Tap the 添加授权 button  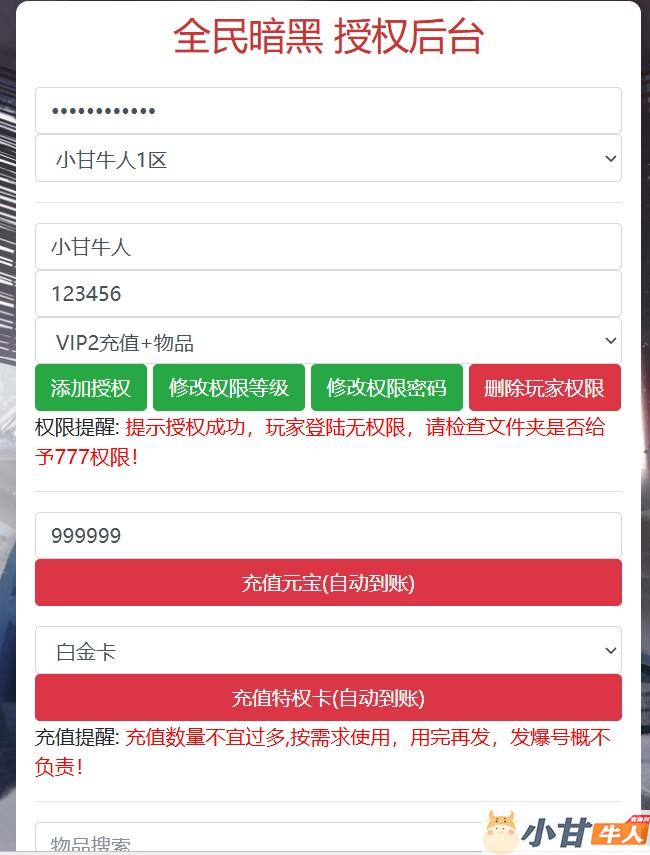pos(91,388)
